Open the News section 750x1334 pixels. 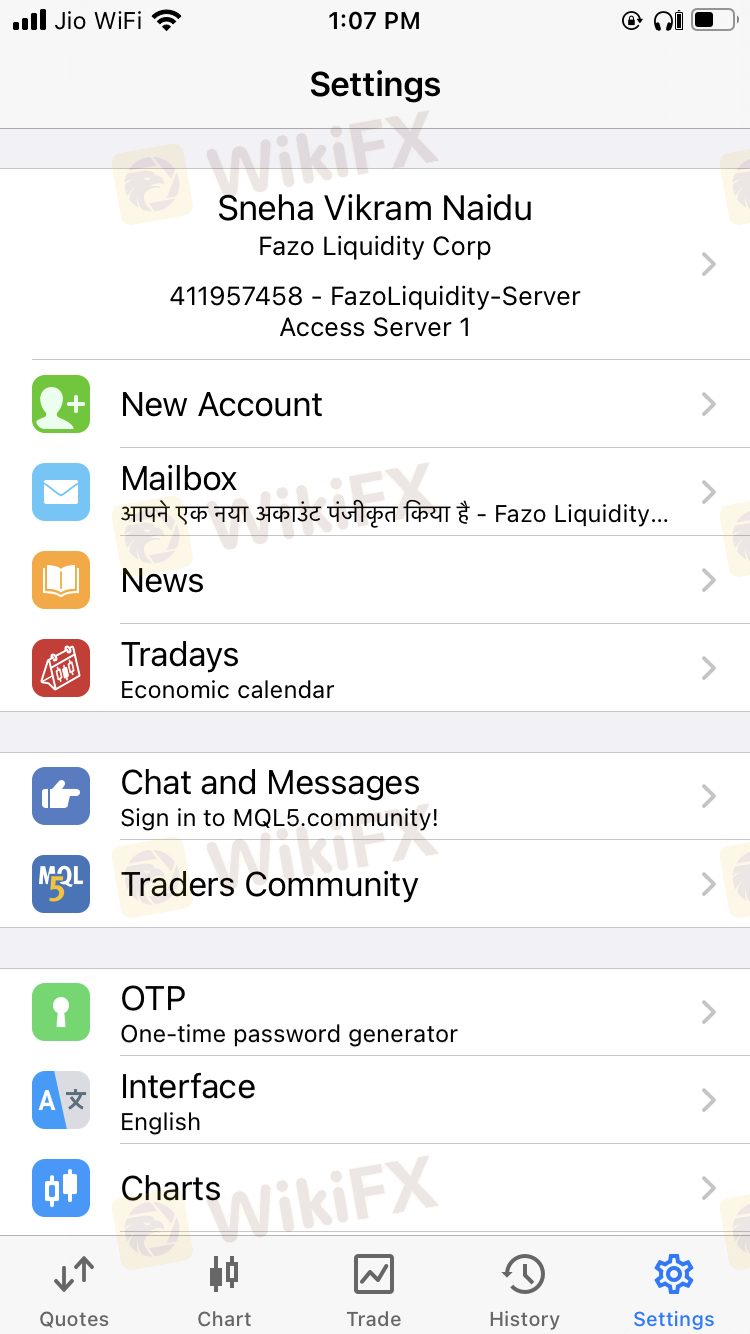point(375,580)
